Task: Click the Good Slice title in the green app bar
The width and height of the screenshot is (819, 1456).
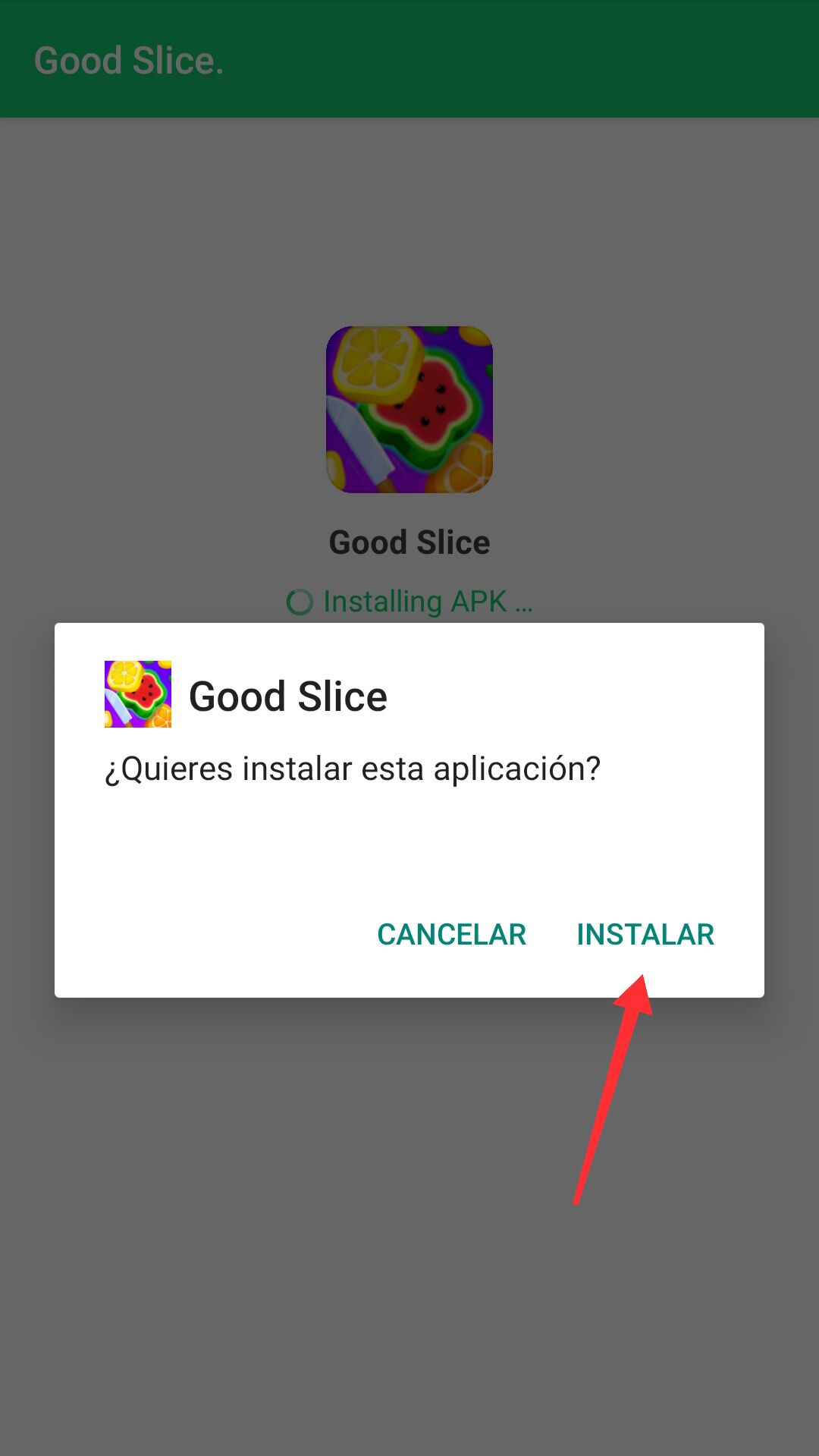Action: [x=129, y=60]
